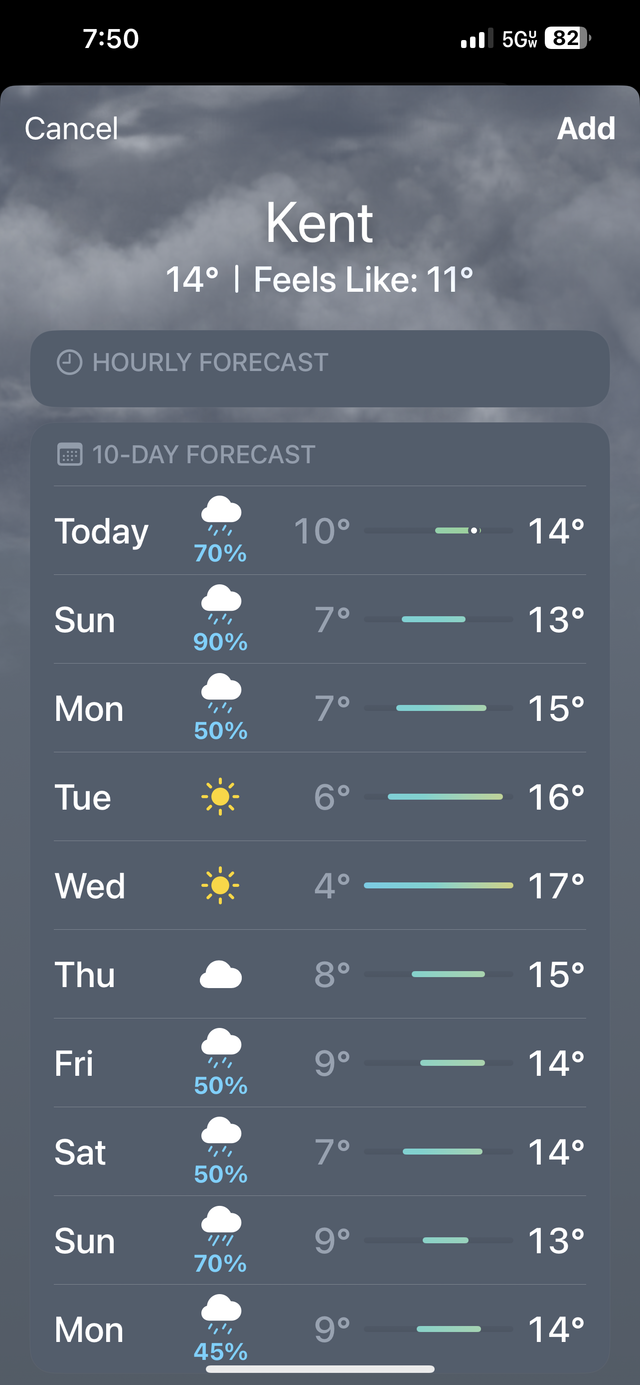Open the Sat forecast row
640x1385 pixels.
(x=319, y=1152)
